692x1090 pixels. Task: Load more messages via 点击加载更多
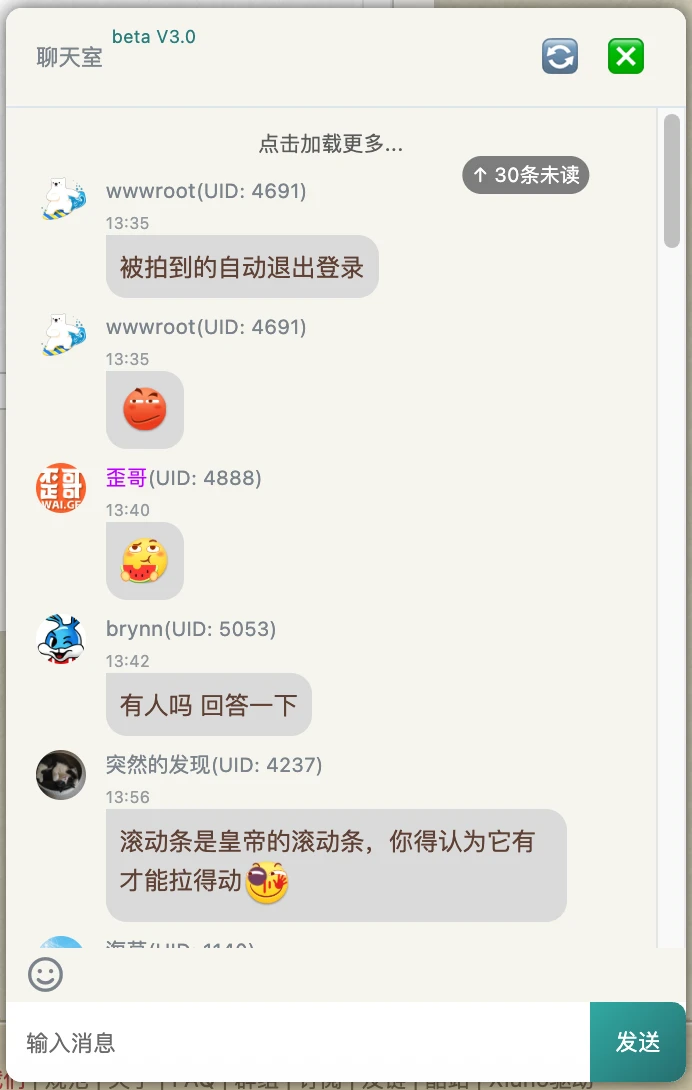pos(331,144)
